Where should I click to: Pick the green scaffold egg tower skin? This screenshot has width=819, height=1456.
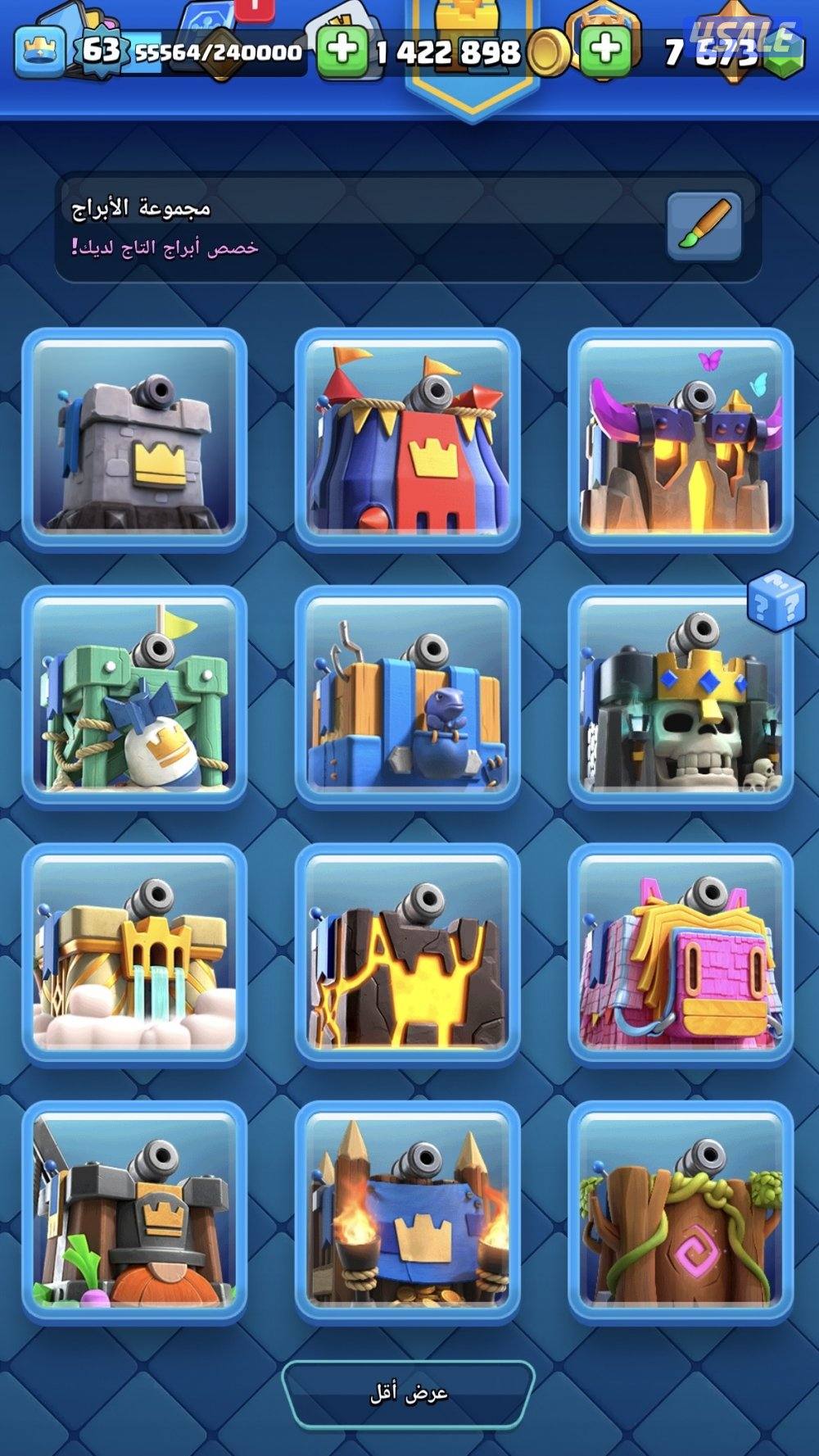(134, 696)
